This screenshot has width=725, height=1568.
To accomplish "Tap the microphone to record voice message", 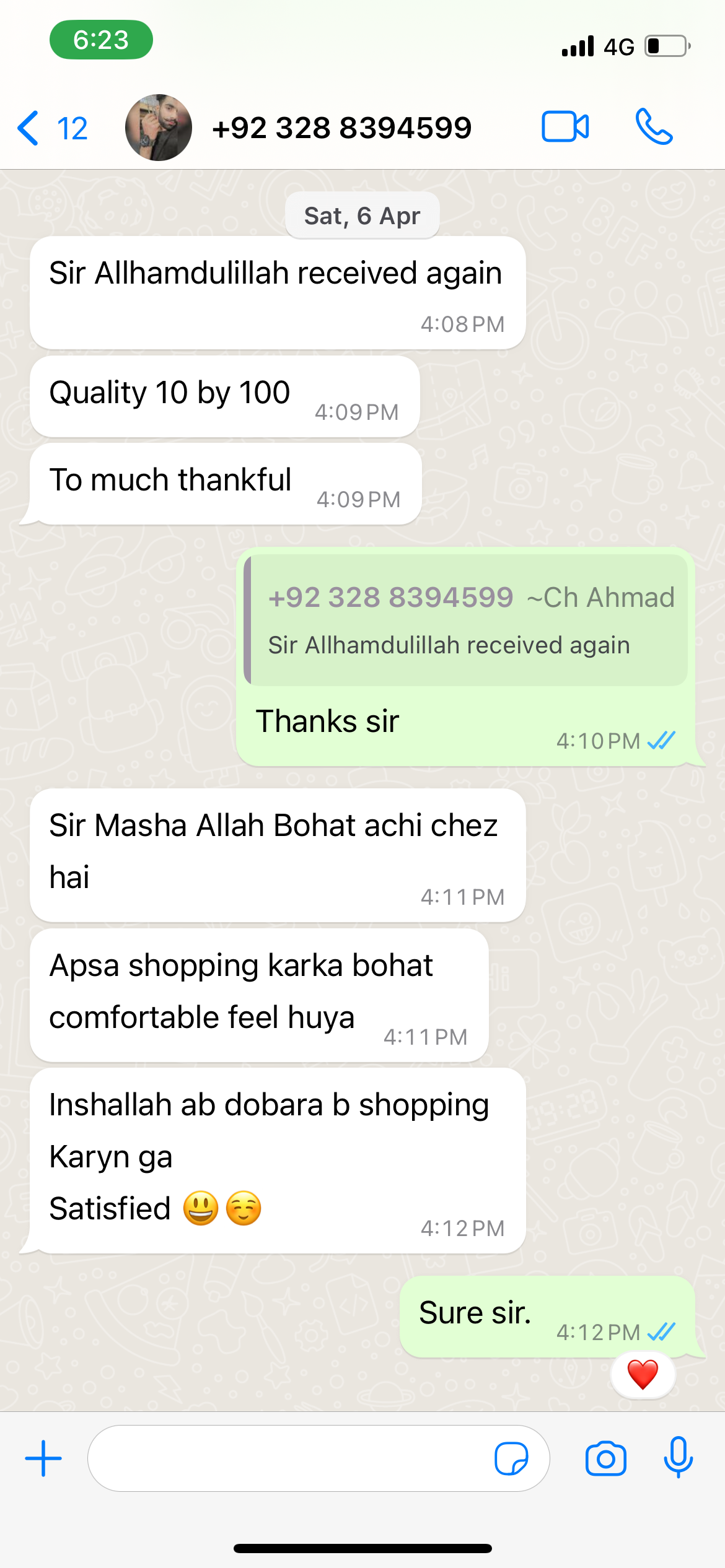I will (x=678, y=1457).
